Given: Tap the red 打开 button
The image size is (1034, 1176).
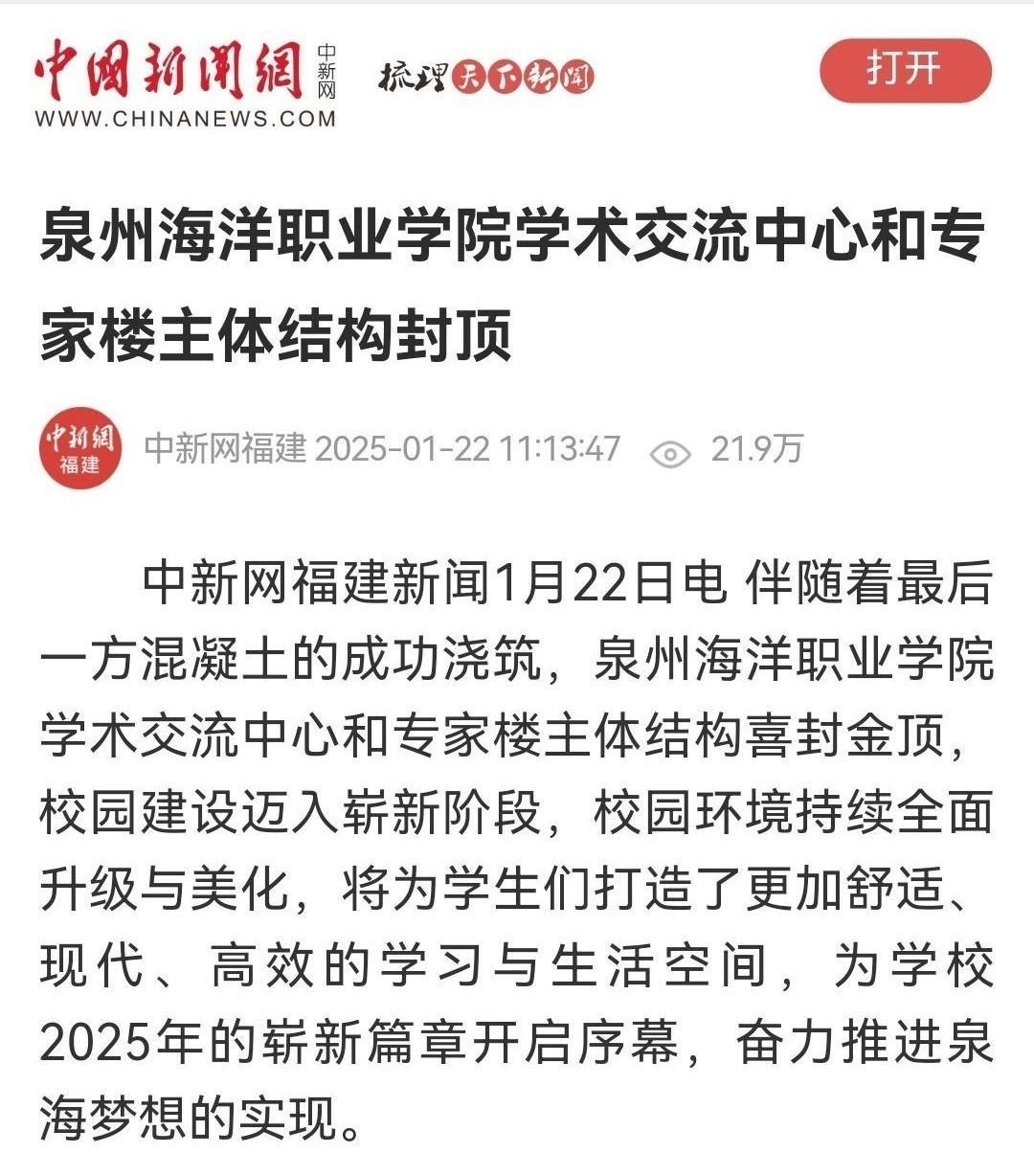Looking at the screenshot, I should 905,70.
